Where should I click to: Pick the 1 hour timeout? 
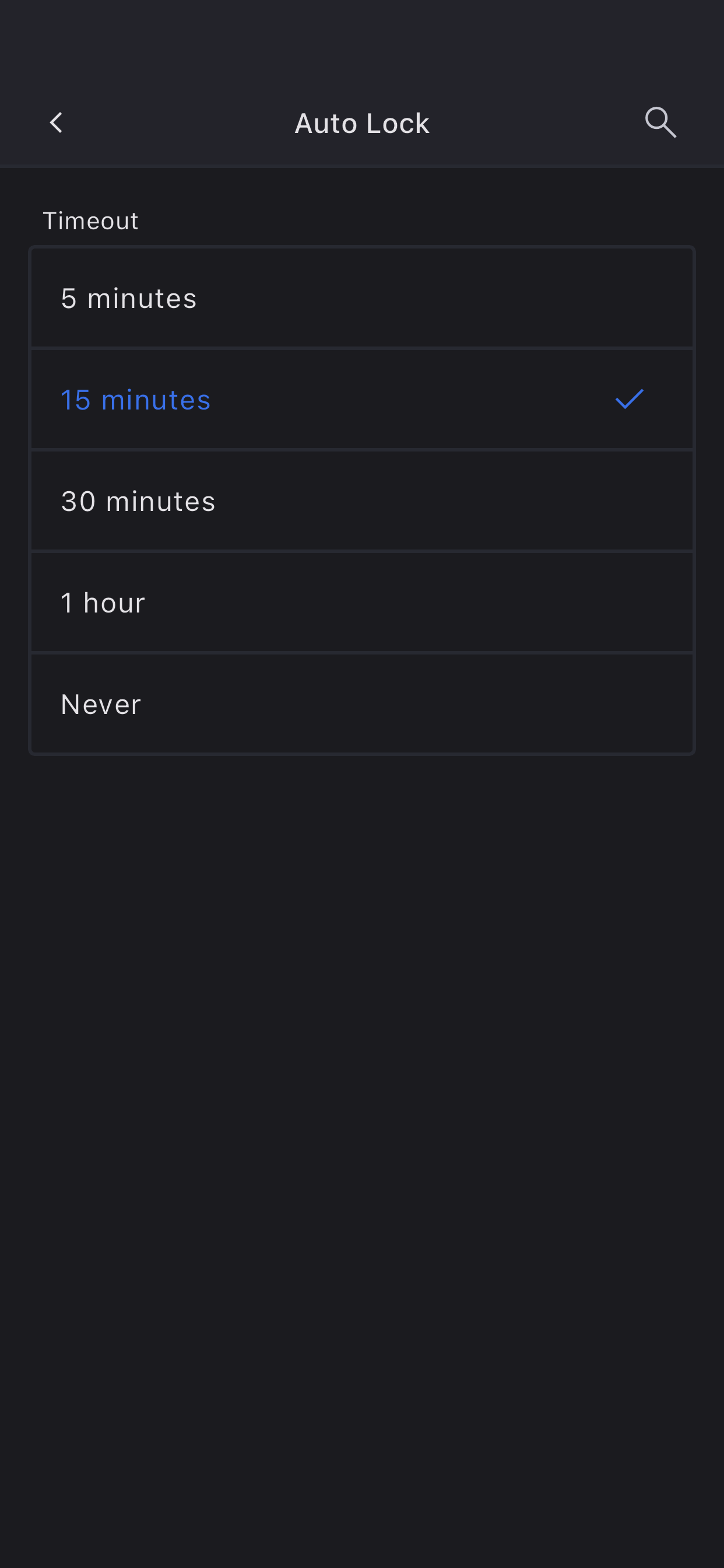(361, 603)
